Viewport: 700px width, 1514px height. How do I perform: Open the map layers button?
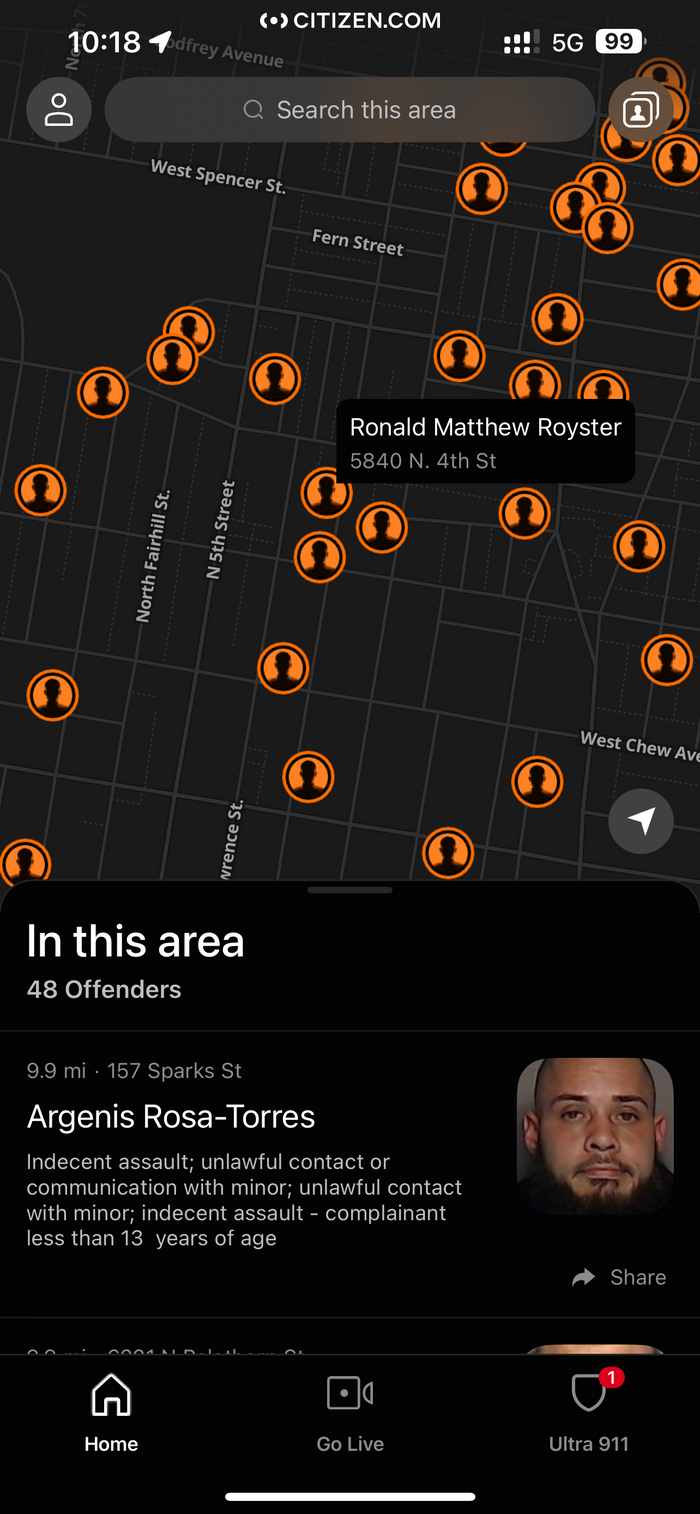click(x=640, y=110)
